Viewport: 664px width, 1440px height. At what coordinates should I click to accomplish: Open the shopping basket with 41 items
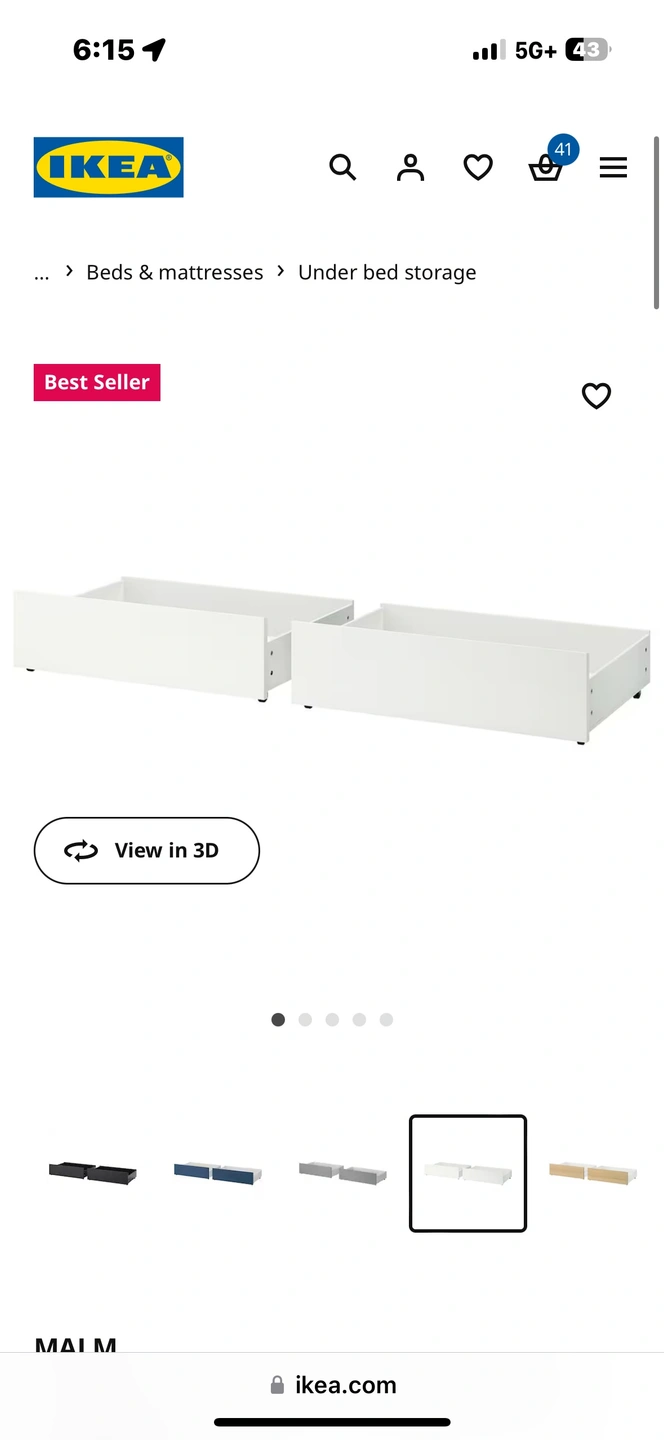coord(546,166)
